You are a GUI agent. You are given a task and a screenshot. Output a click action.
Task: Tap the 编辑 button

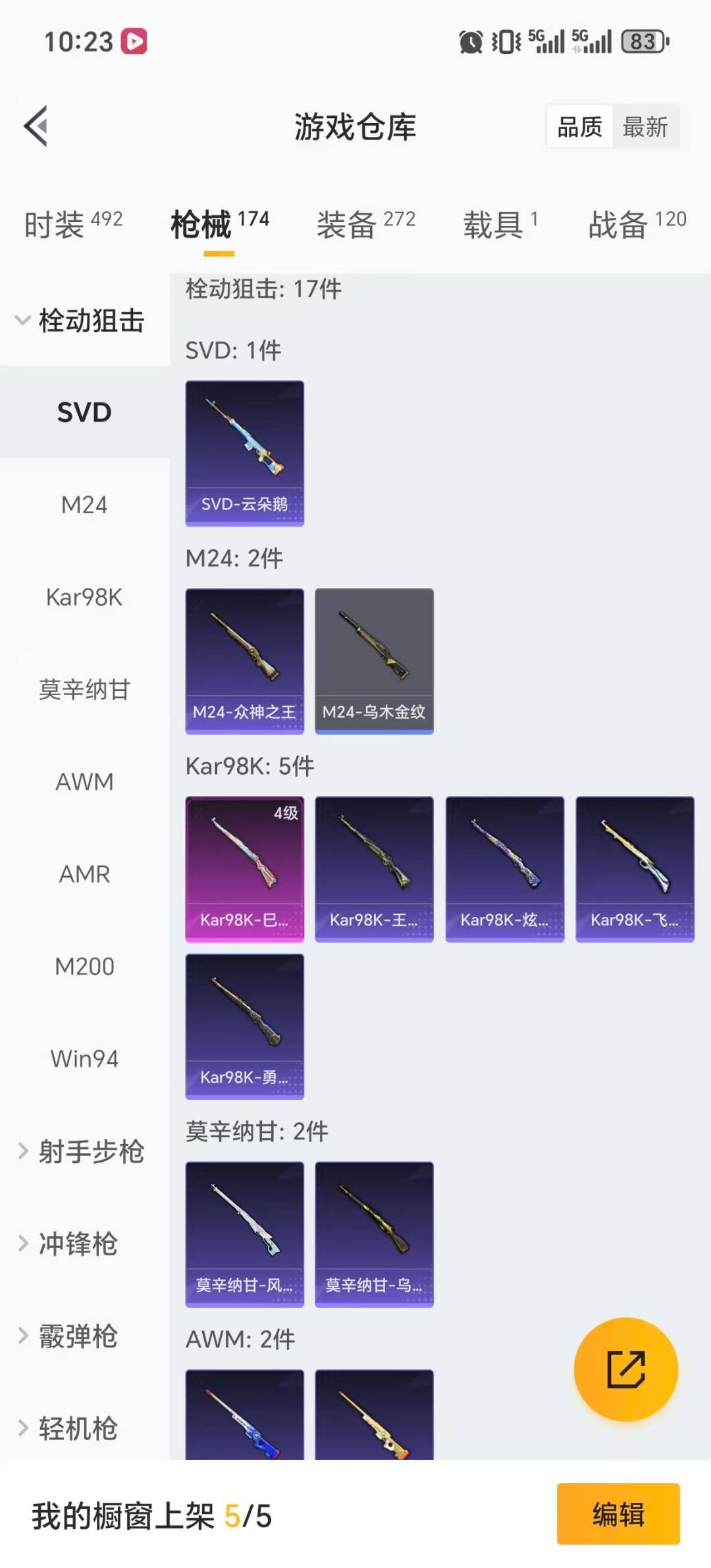tap(618, 1513)
